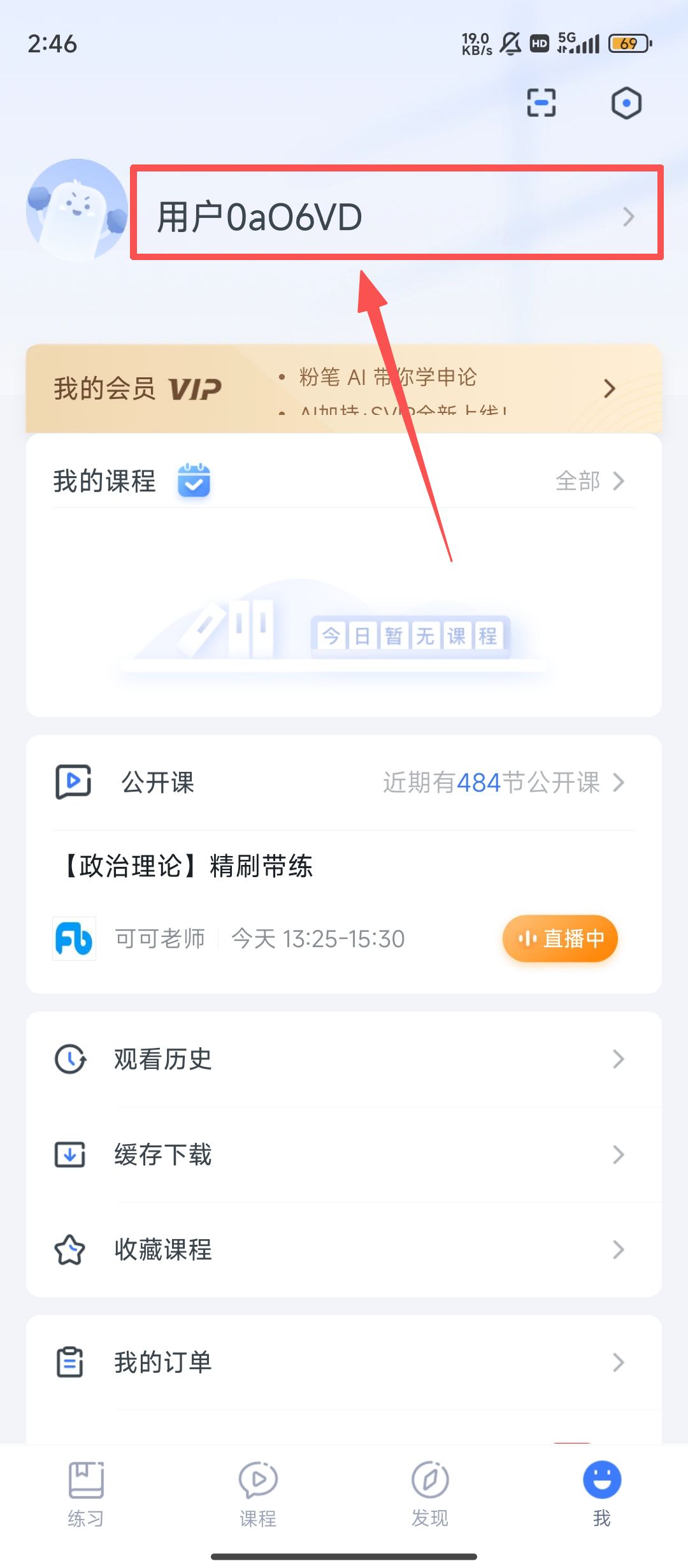Open 缓存下载
This screenshot has width=688, height=1568.
pos(344,1154)
